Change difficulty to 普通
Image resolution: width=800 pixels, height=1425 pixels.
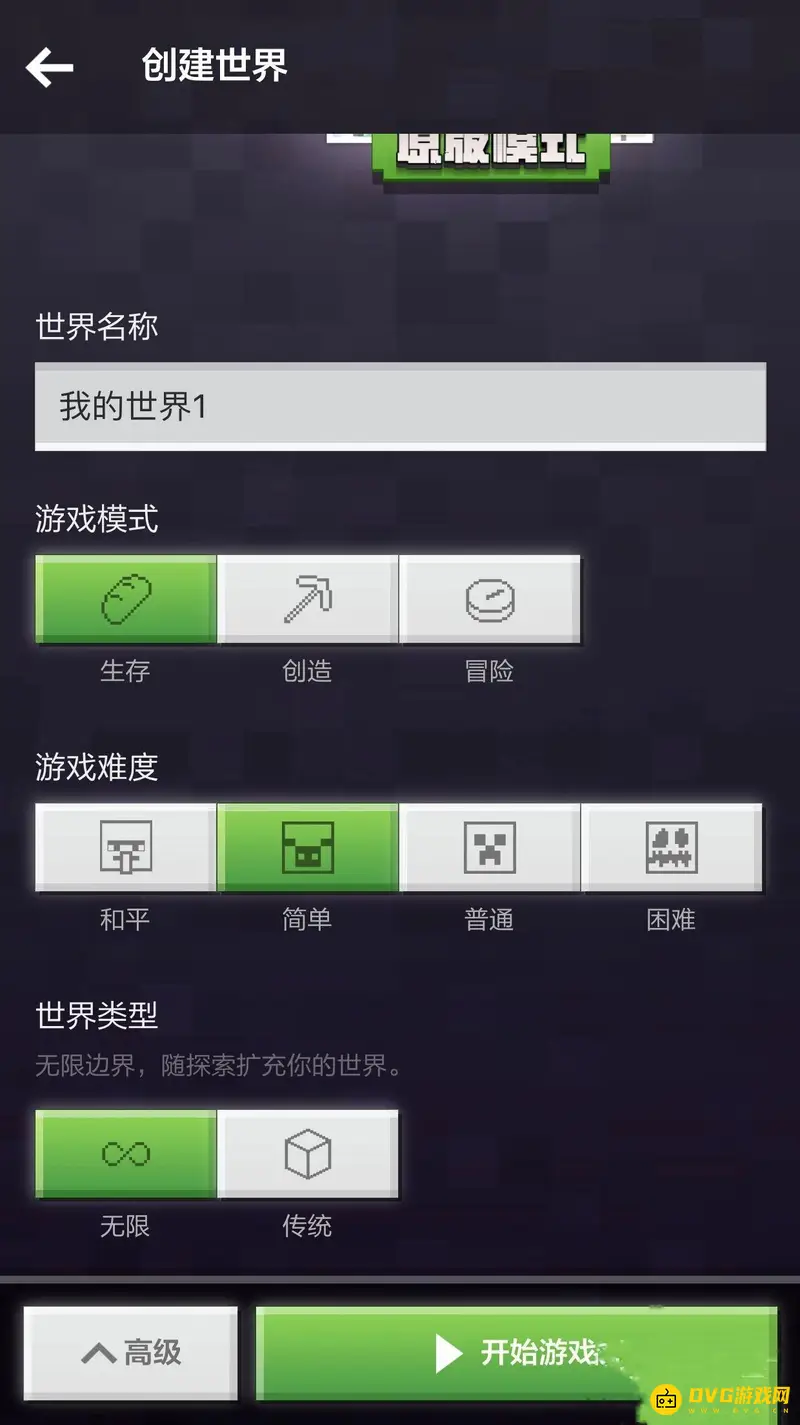pos(490,848)
